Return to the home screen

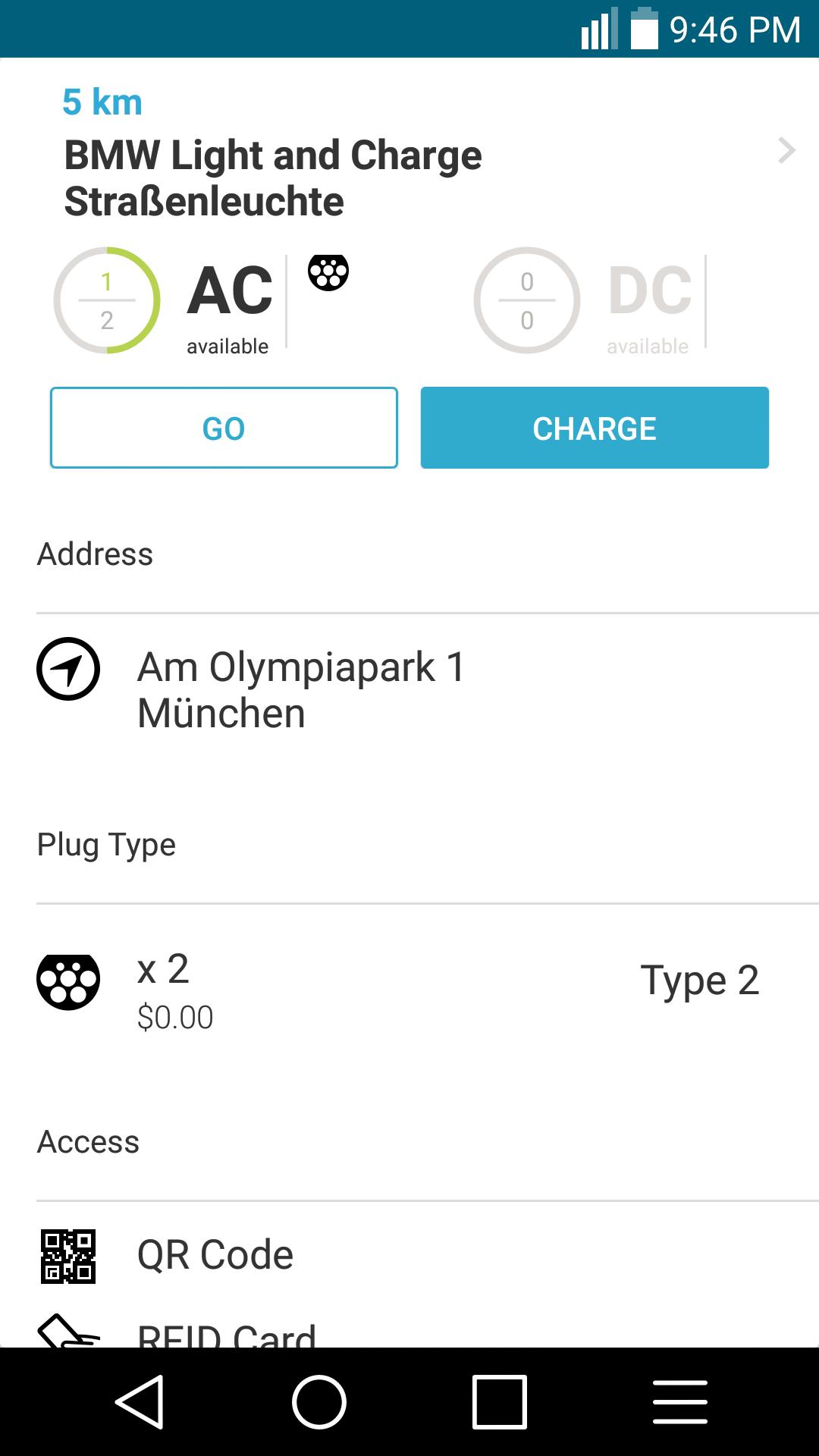click(x=319, y=1401)
